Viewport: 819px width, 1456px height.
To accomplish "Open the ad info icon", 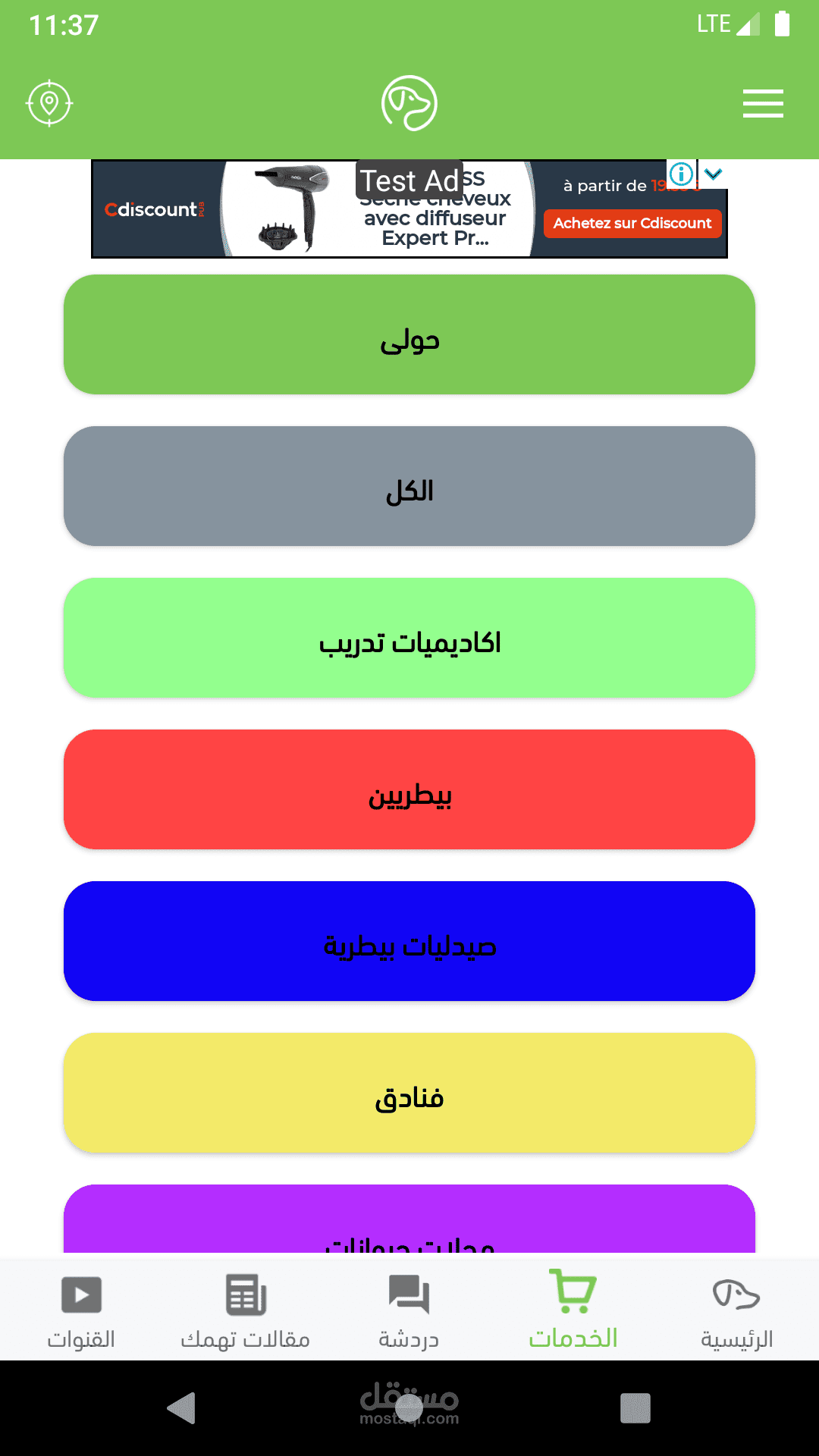I will (x=681, y=174).
